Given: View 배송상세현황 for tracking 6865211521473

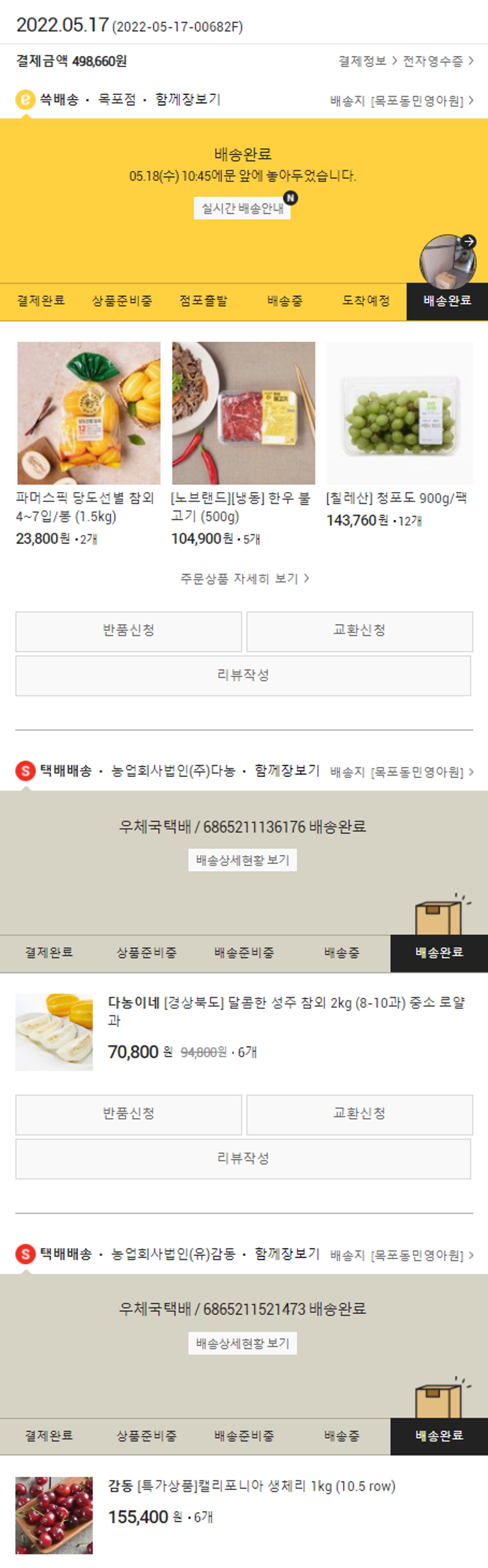Looking at the screenshot, I should pos(242,1342).
